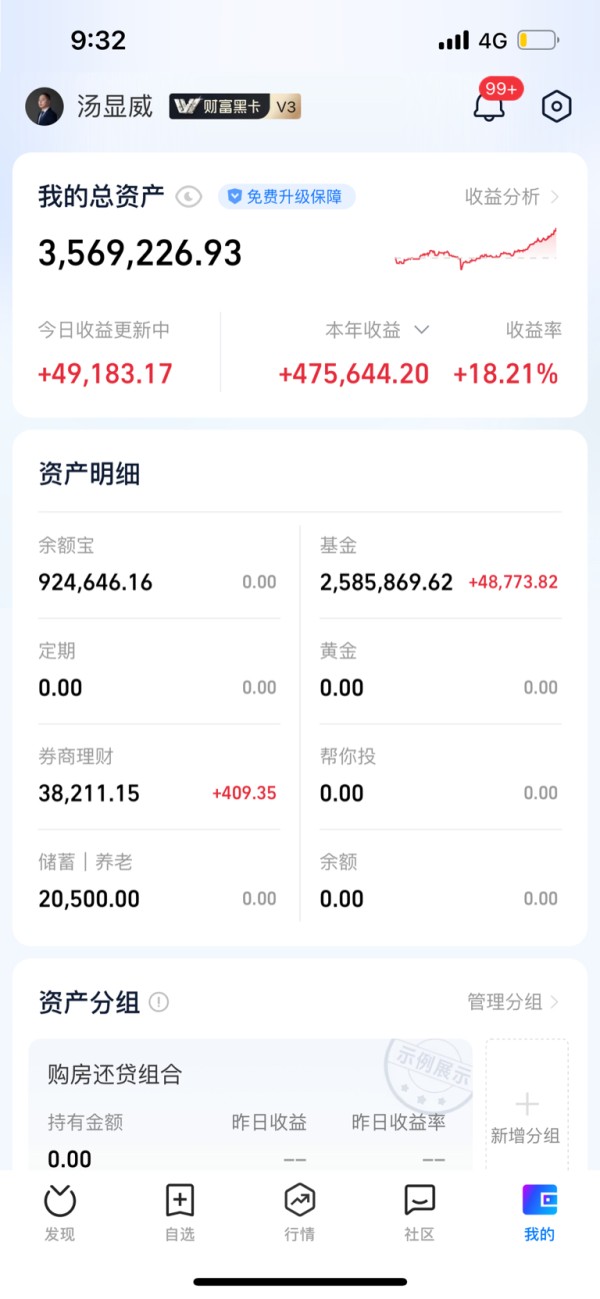Image resolution: width=600 pixels, height=1299 pixels.
Task: Open the 购房还贷组合 group card
Action: pos(250,1104)
